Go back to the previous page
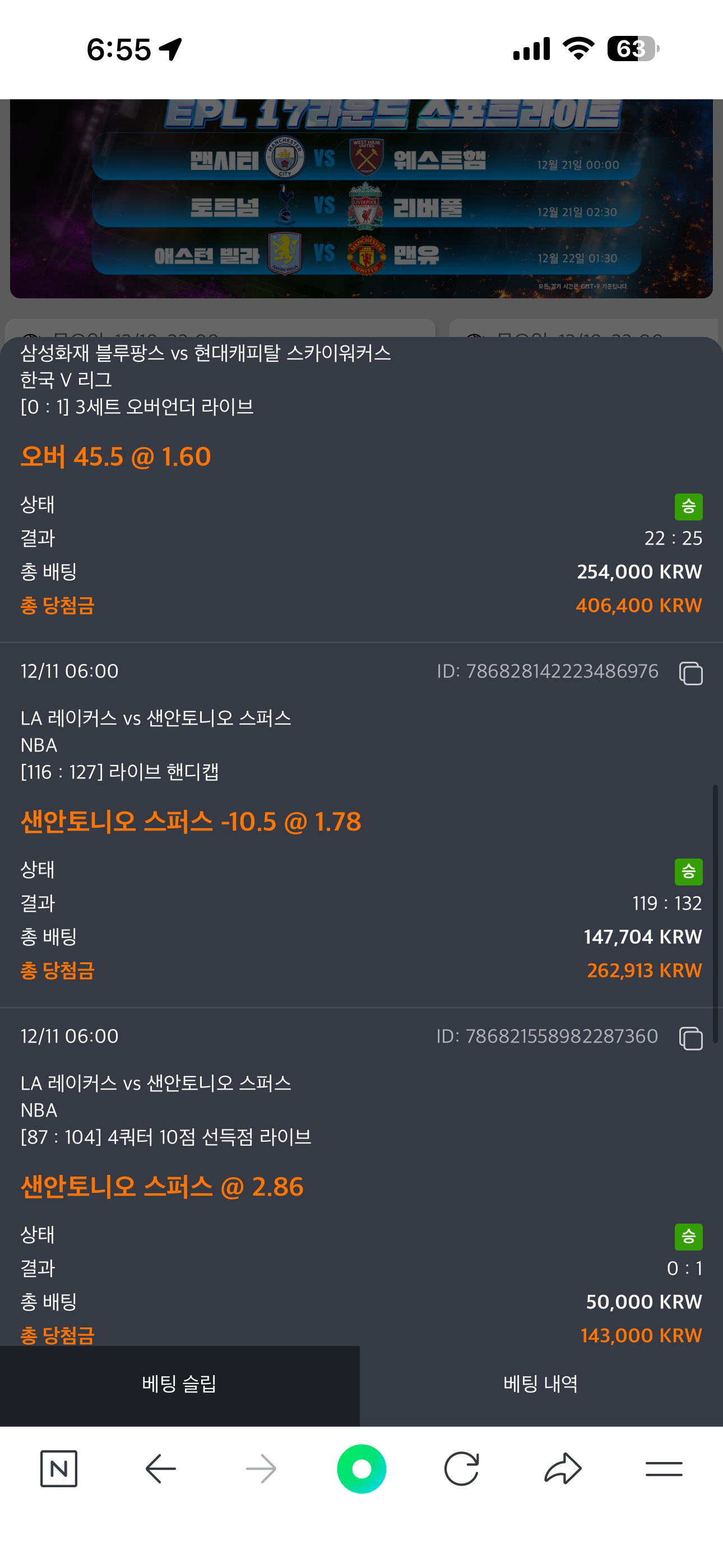 [161, 1469]
